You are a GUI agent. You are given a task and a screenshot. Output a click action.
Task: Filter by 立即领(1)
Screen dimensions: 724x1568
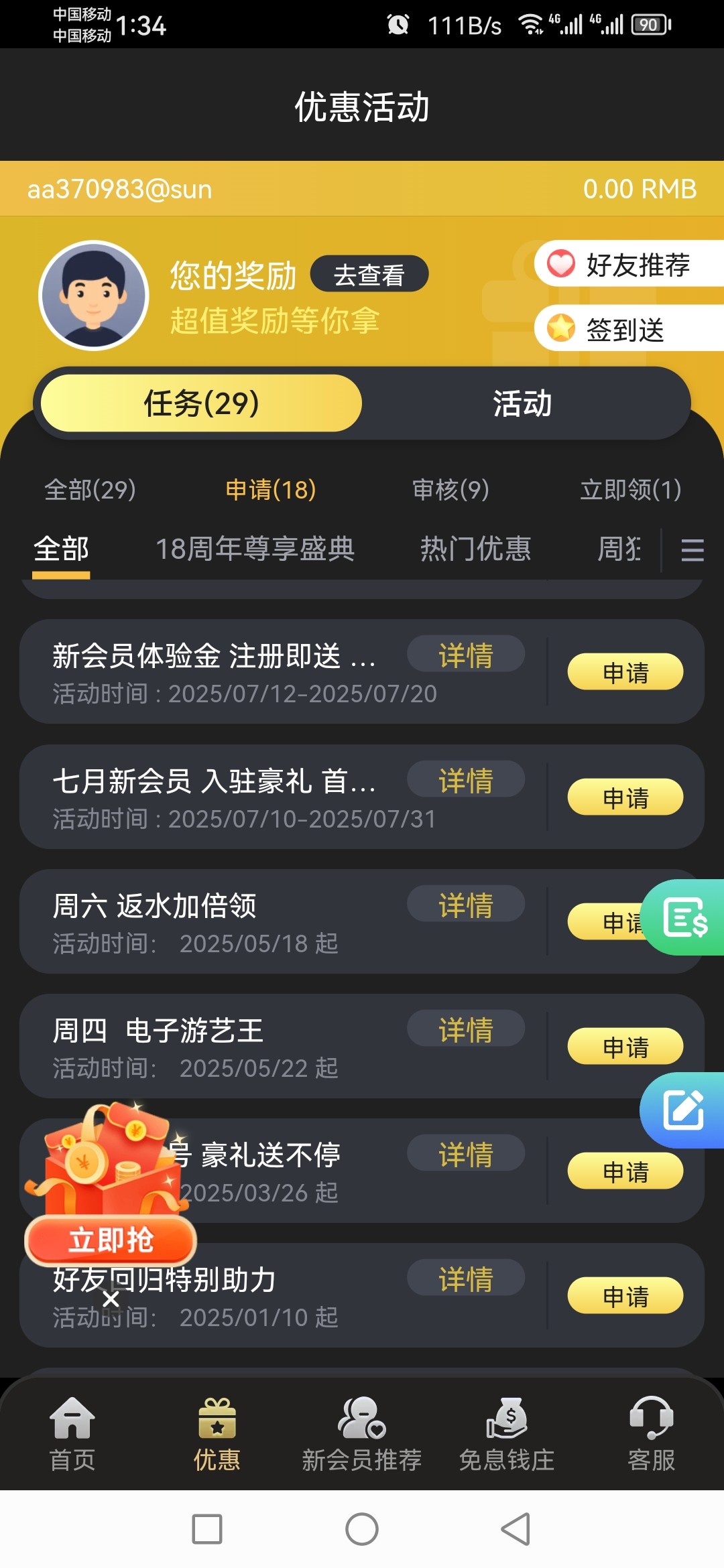[630, 490]
